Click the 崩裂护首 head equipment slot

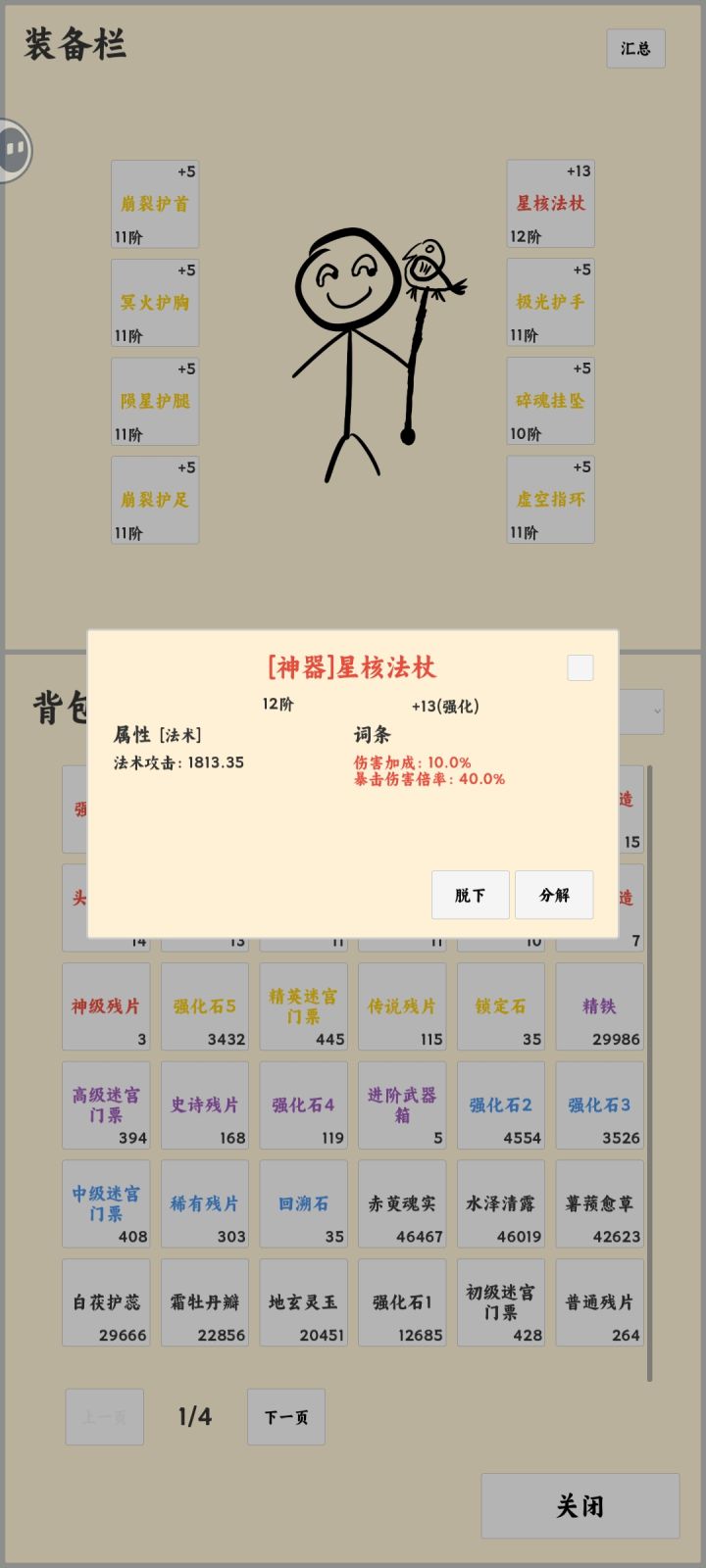click(154, 204)
